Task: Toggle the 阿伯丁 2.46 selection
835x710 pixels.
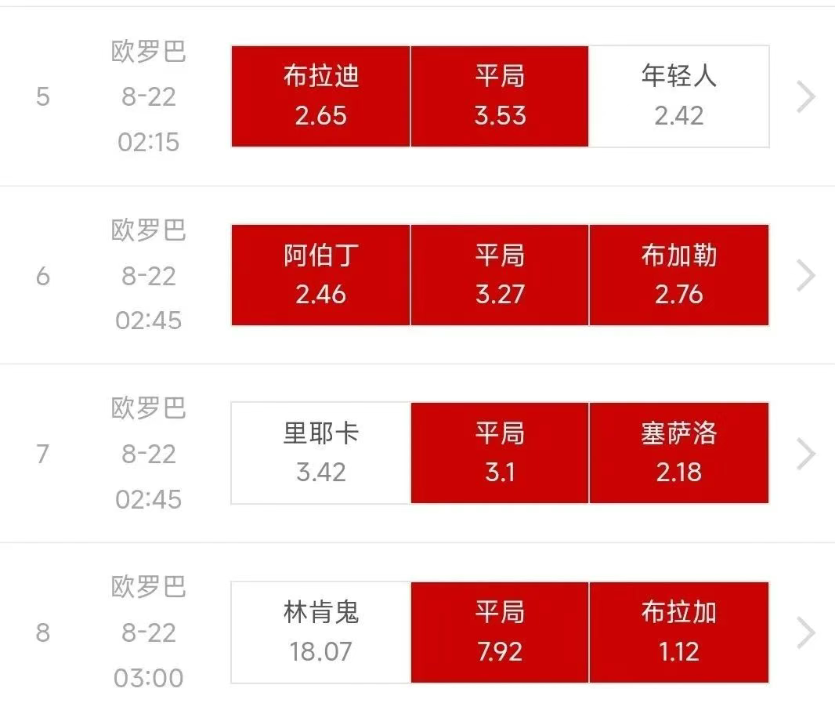Action: 321,275
